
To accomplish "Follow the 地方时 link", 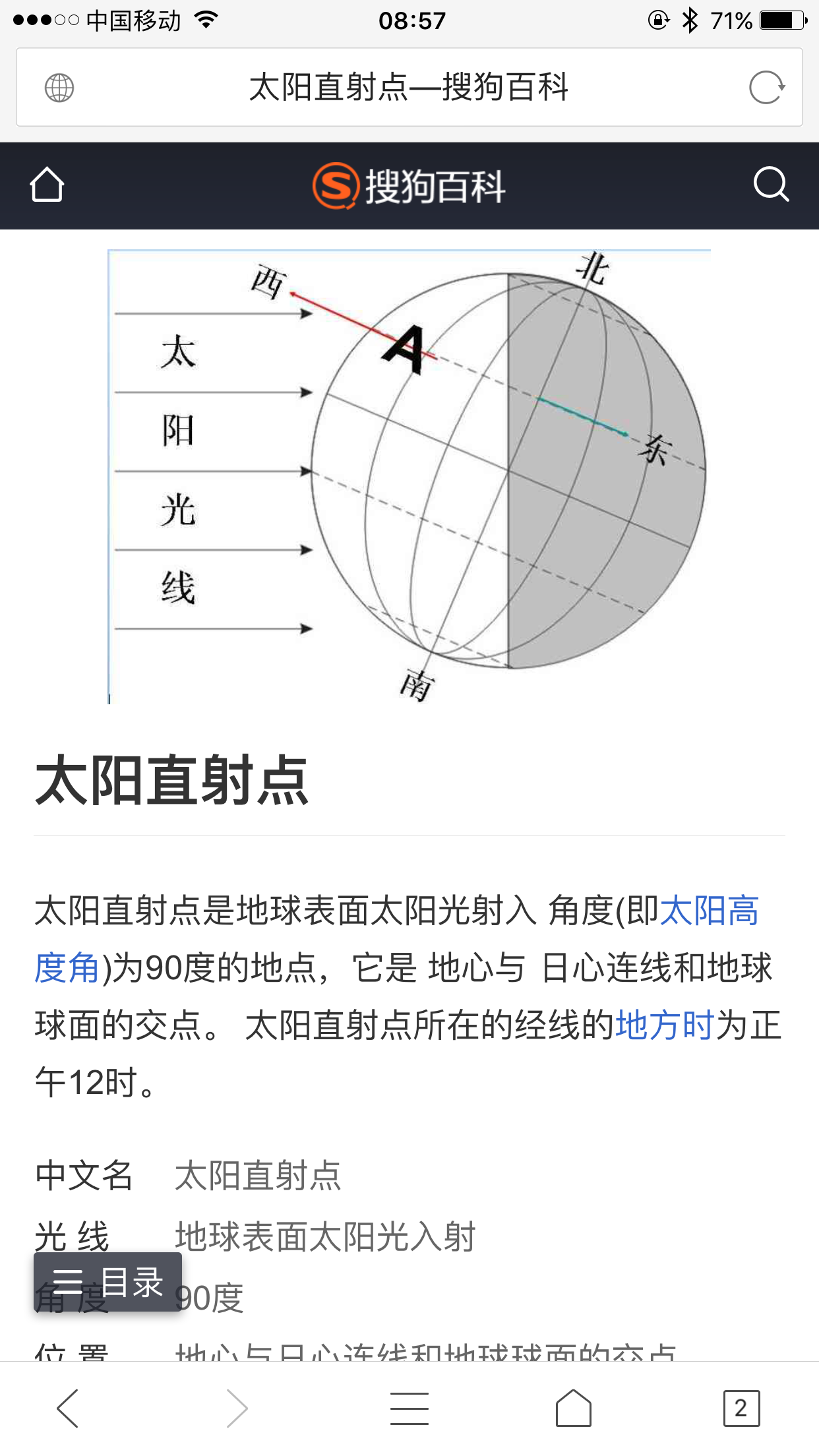I will pyautogui.click(x=665, y=1025).
